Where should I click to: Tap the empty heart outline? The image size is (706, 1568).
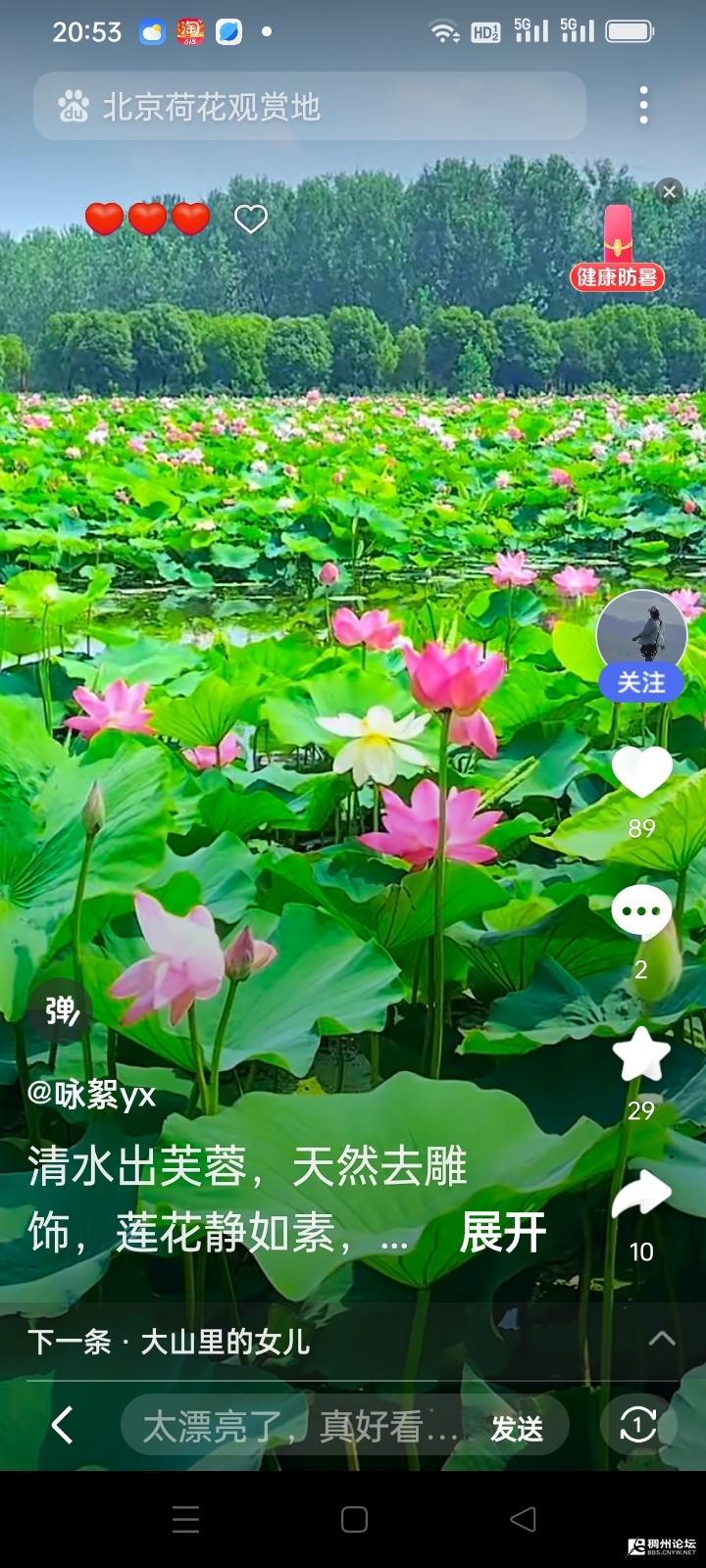tap(251, 219)
